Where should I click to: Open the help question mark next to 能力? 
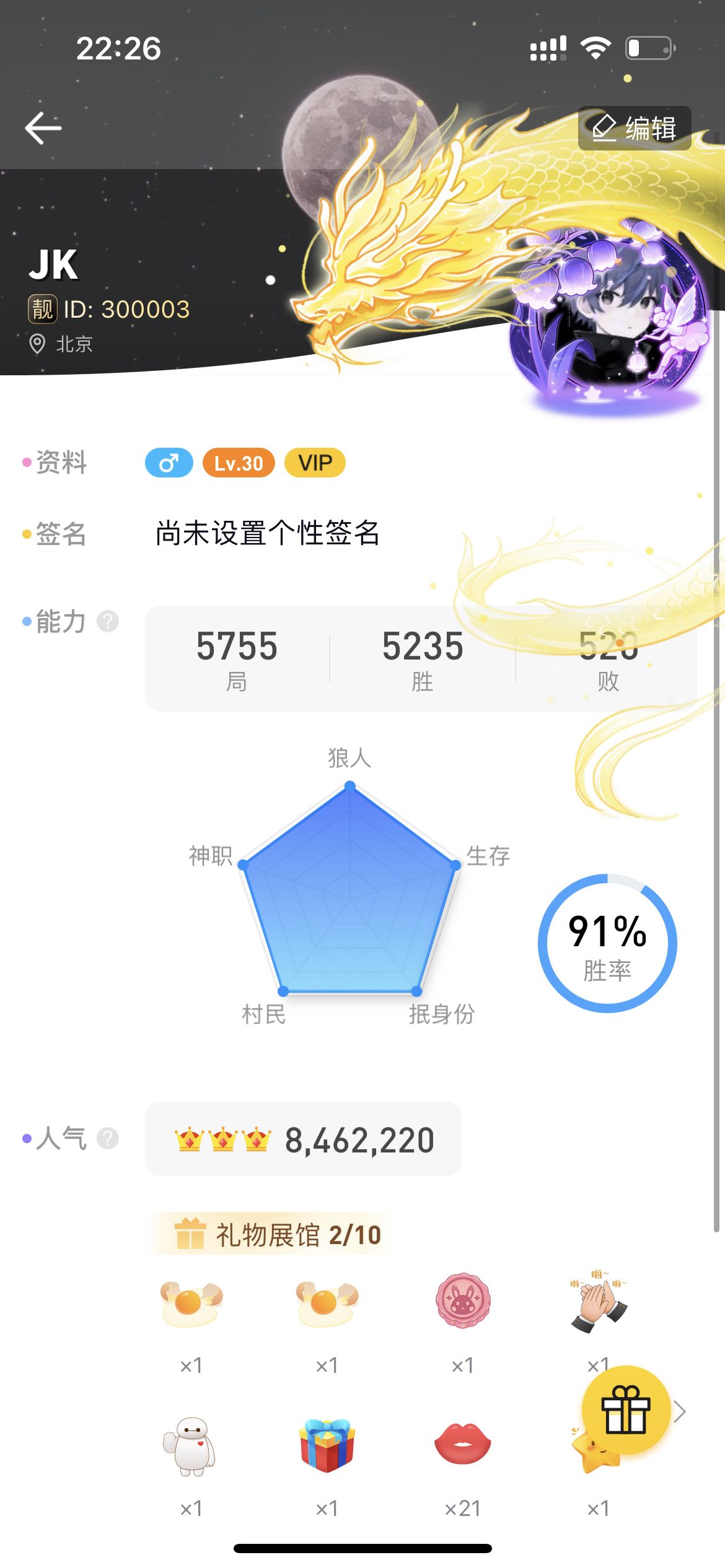[107, 622]
